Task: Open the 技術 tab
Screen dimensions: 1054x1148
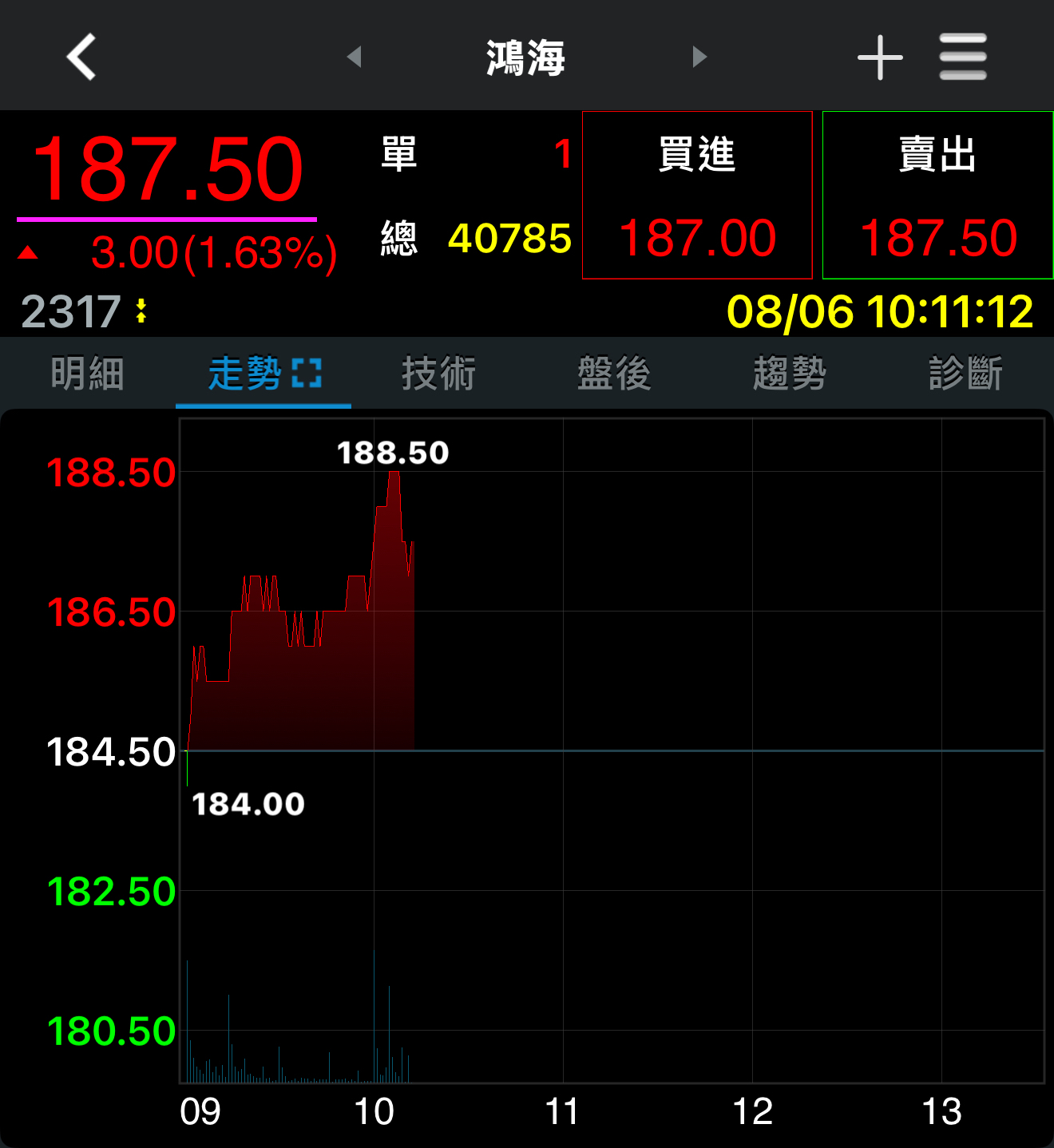Action: point(439,374)
